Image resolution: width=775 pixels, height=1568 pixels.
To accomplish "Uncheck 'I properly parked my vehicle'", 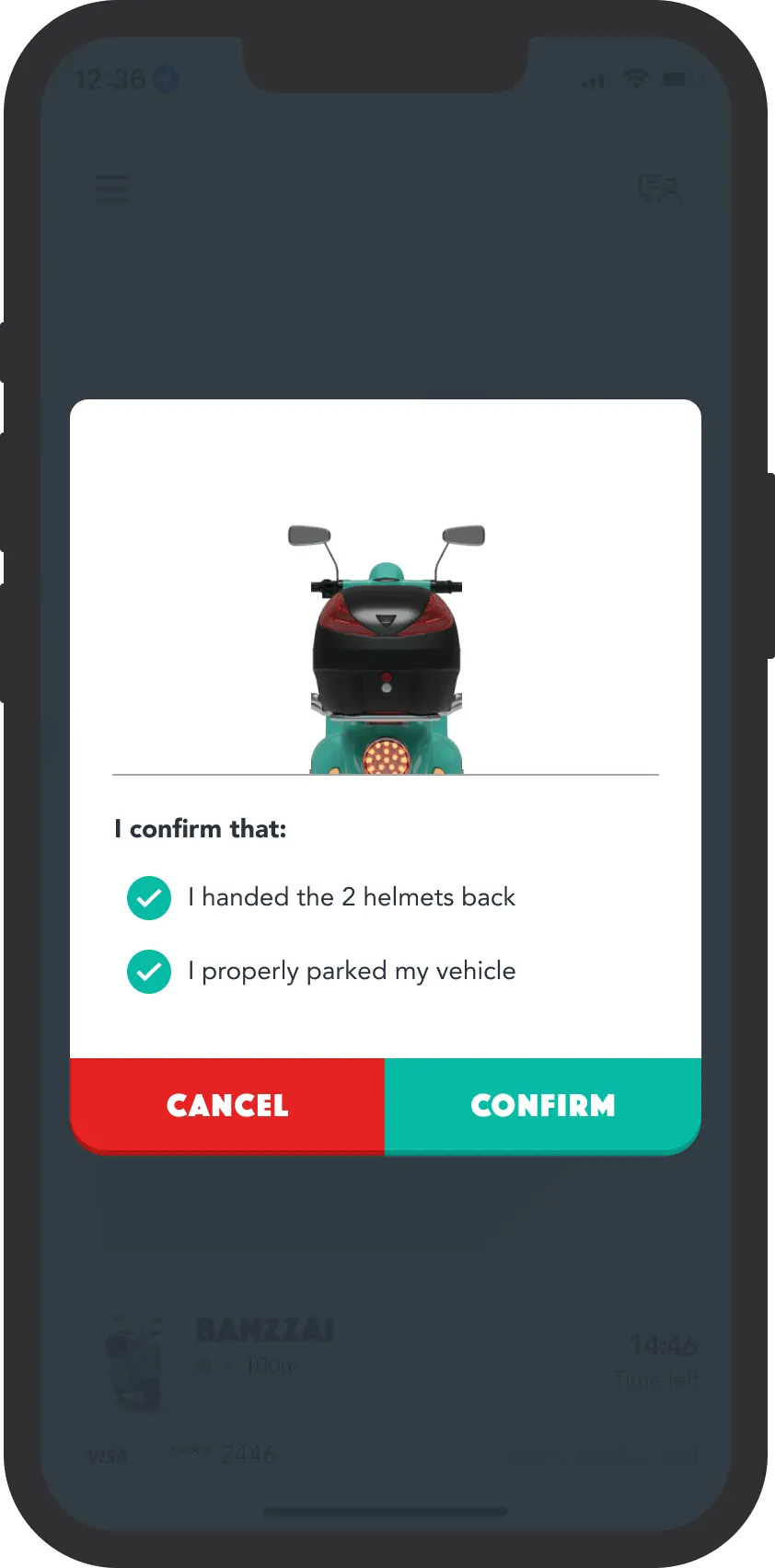I will [149, 972].
